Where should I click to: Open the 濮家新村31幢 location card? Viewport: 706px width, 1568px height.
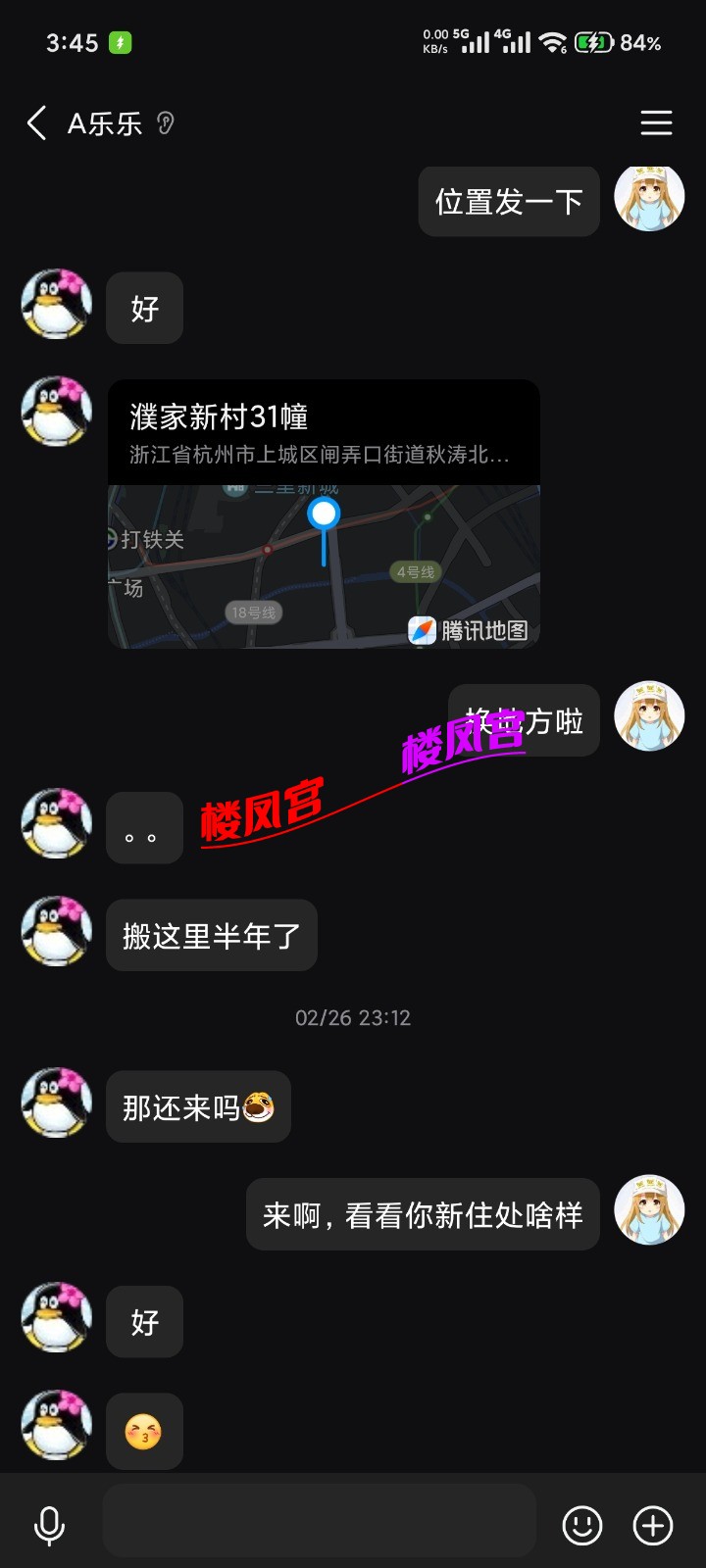324,514
